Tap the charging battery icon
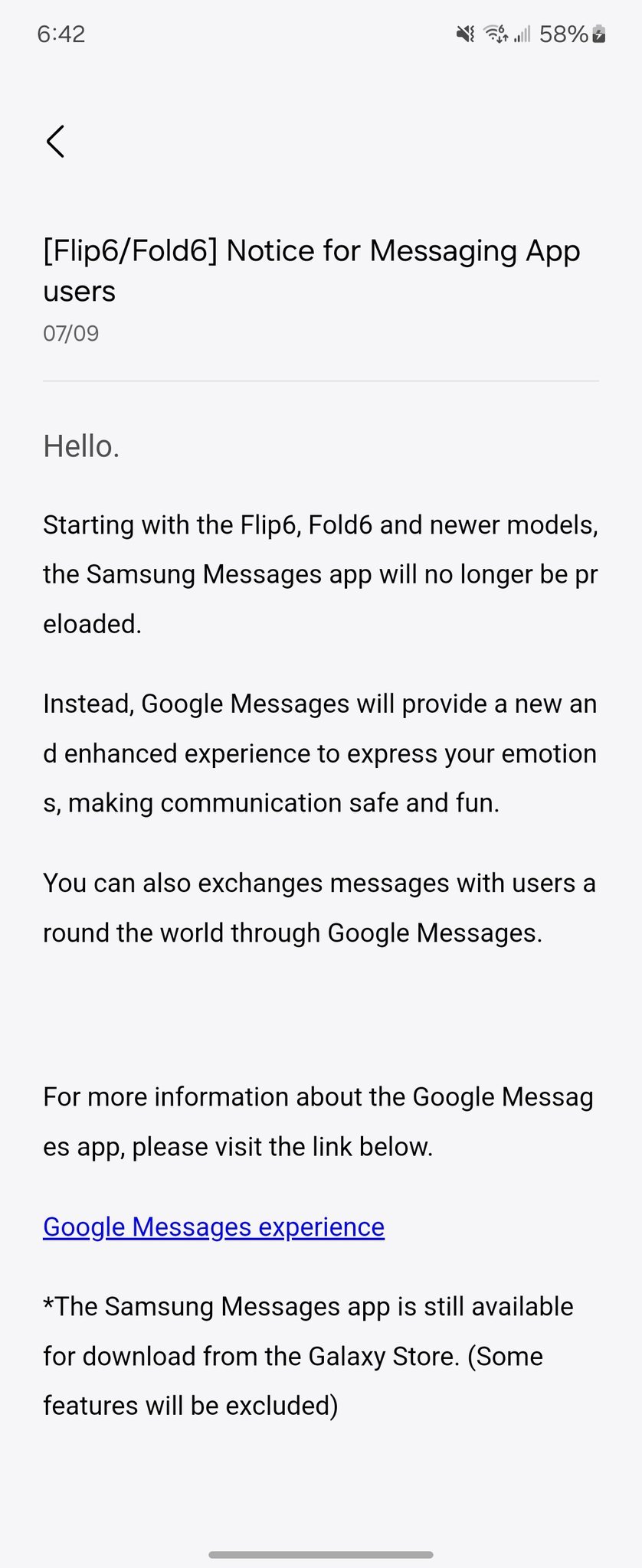This screenshot has width=642, height=1568. click(x=598, y=34)
